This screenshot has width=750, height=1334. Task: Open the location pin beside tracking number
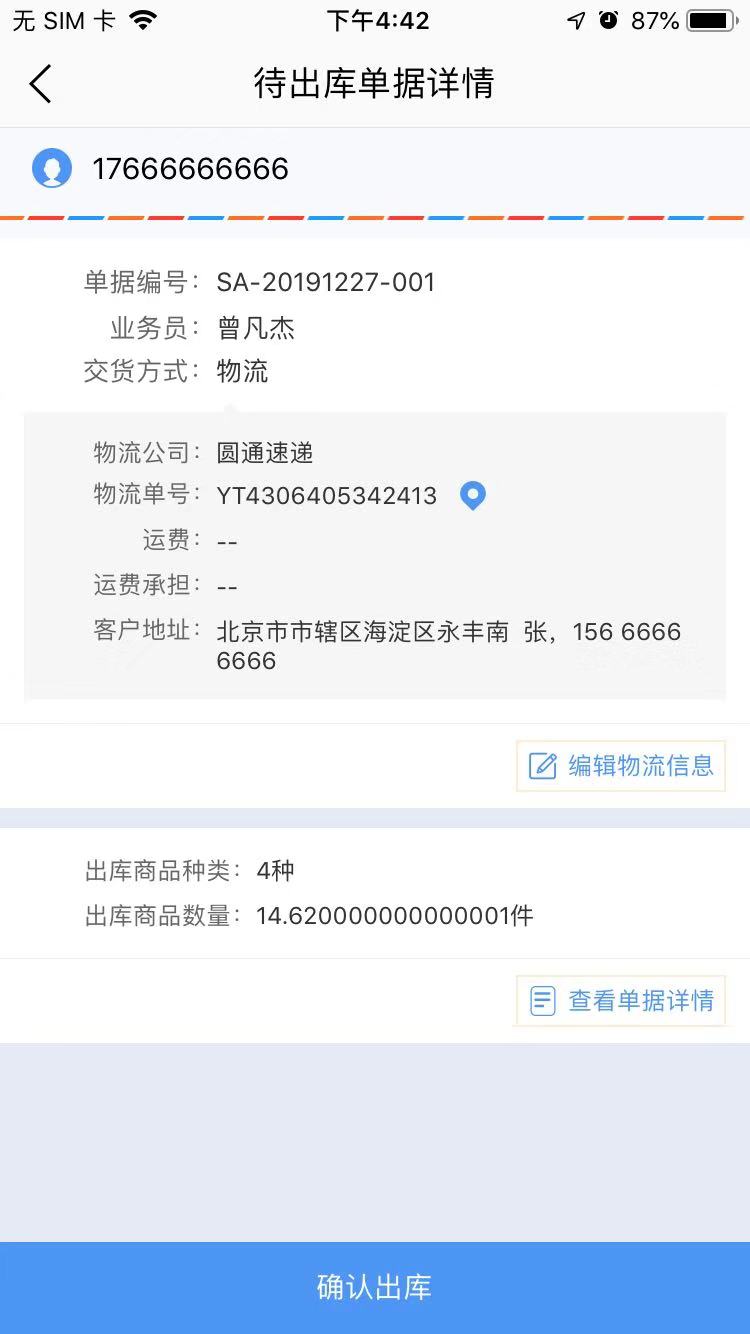click(472, 495)
